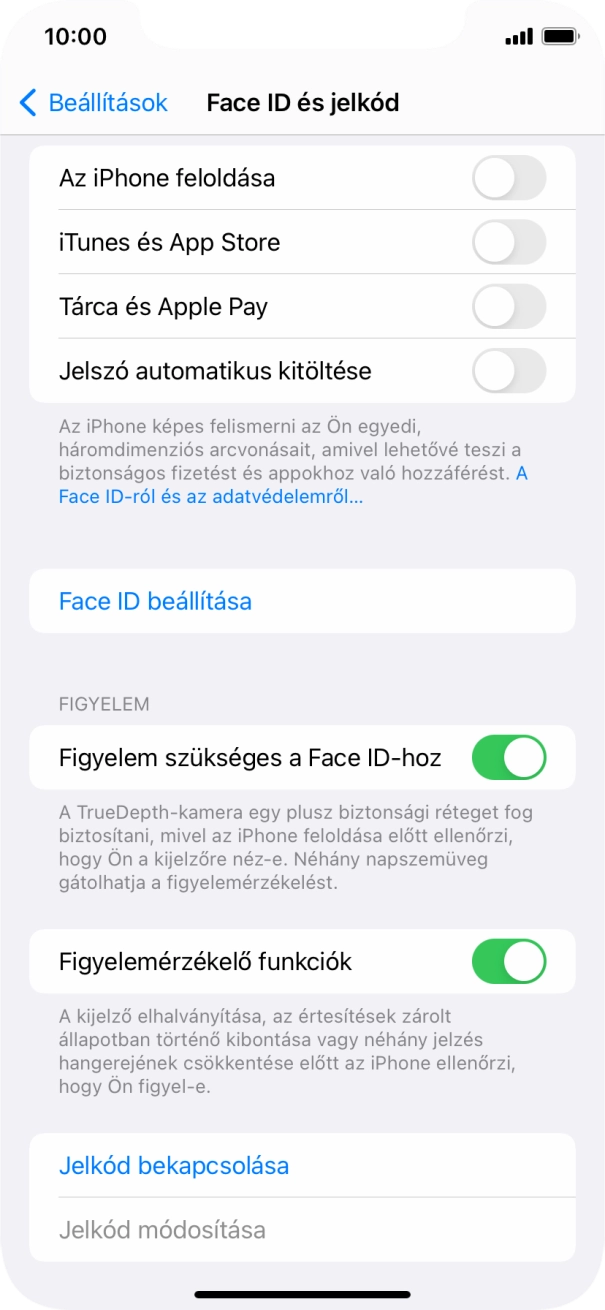
Task: Enable Jelszó automatikus kitöltése
Action: tap(508, 371)
